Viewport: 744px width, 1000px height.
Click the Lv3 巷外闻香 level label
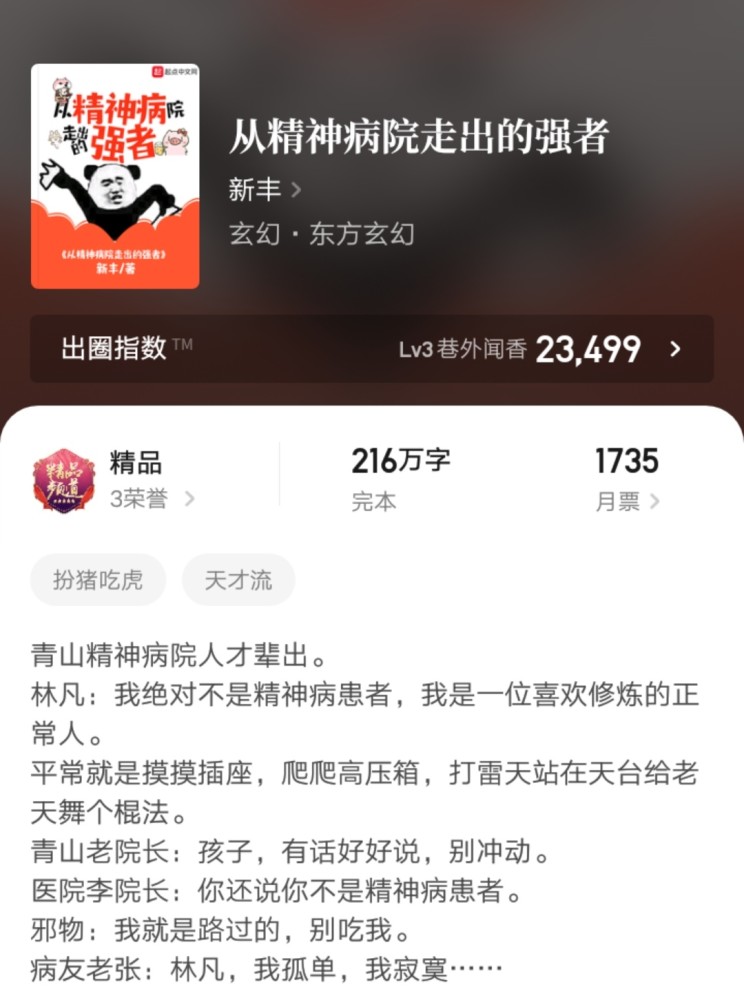[455, 349]
